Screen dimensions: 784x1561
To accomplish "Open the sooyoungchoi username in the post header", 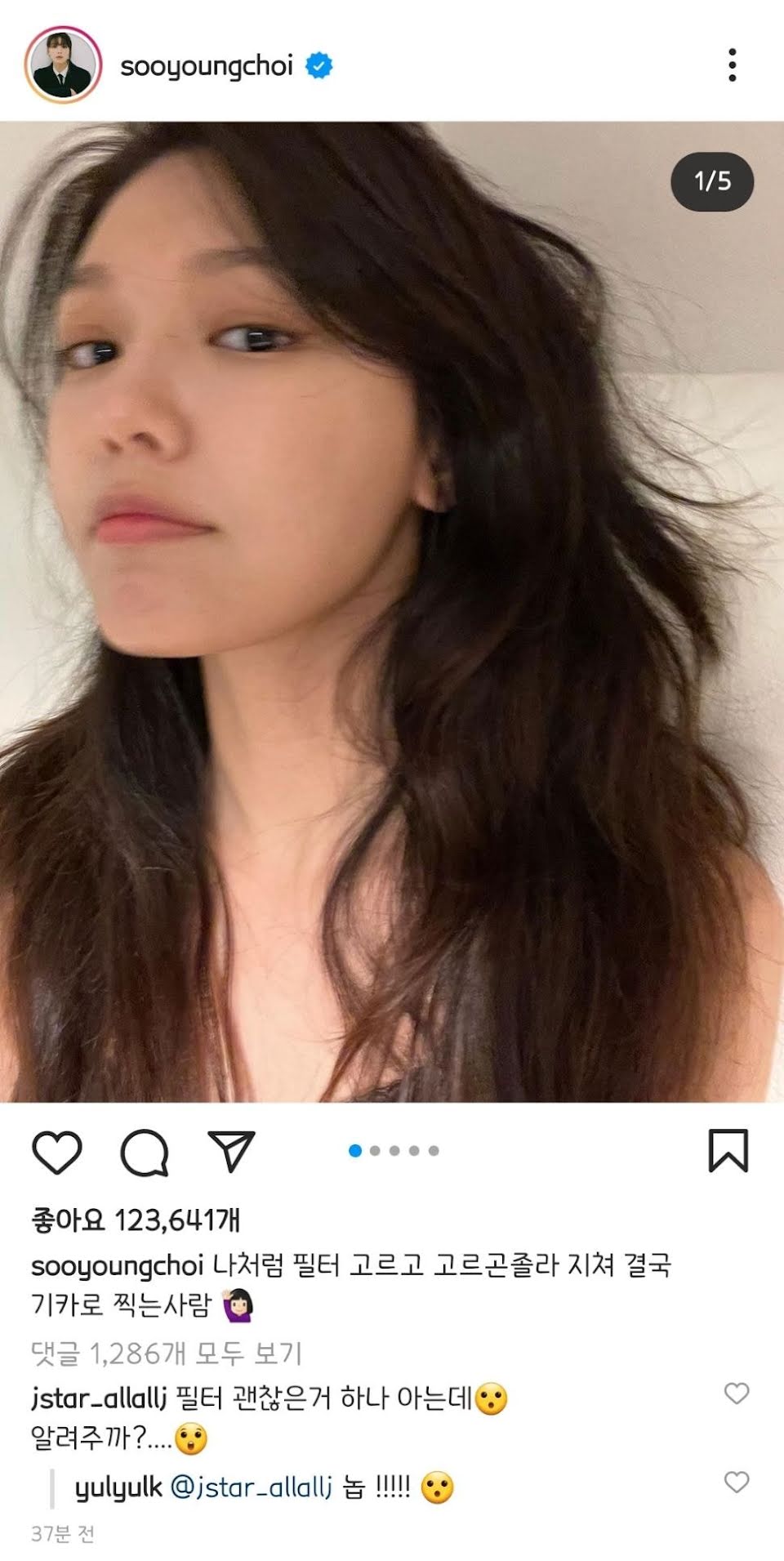I will 206,66.
